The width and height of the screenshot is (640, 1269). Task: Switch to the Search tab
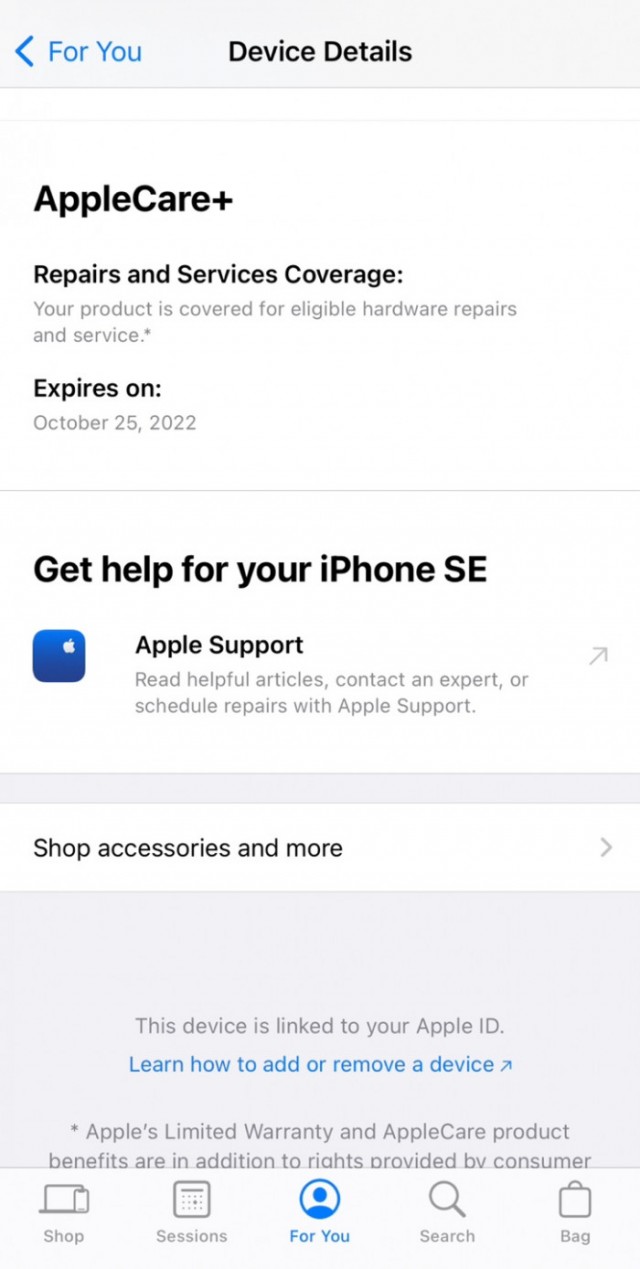tap(447, 1212)
